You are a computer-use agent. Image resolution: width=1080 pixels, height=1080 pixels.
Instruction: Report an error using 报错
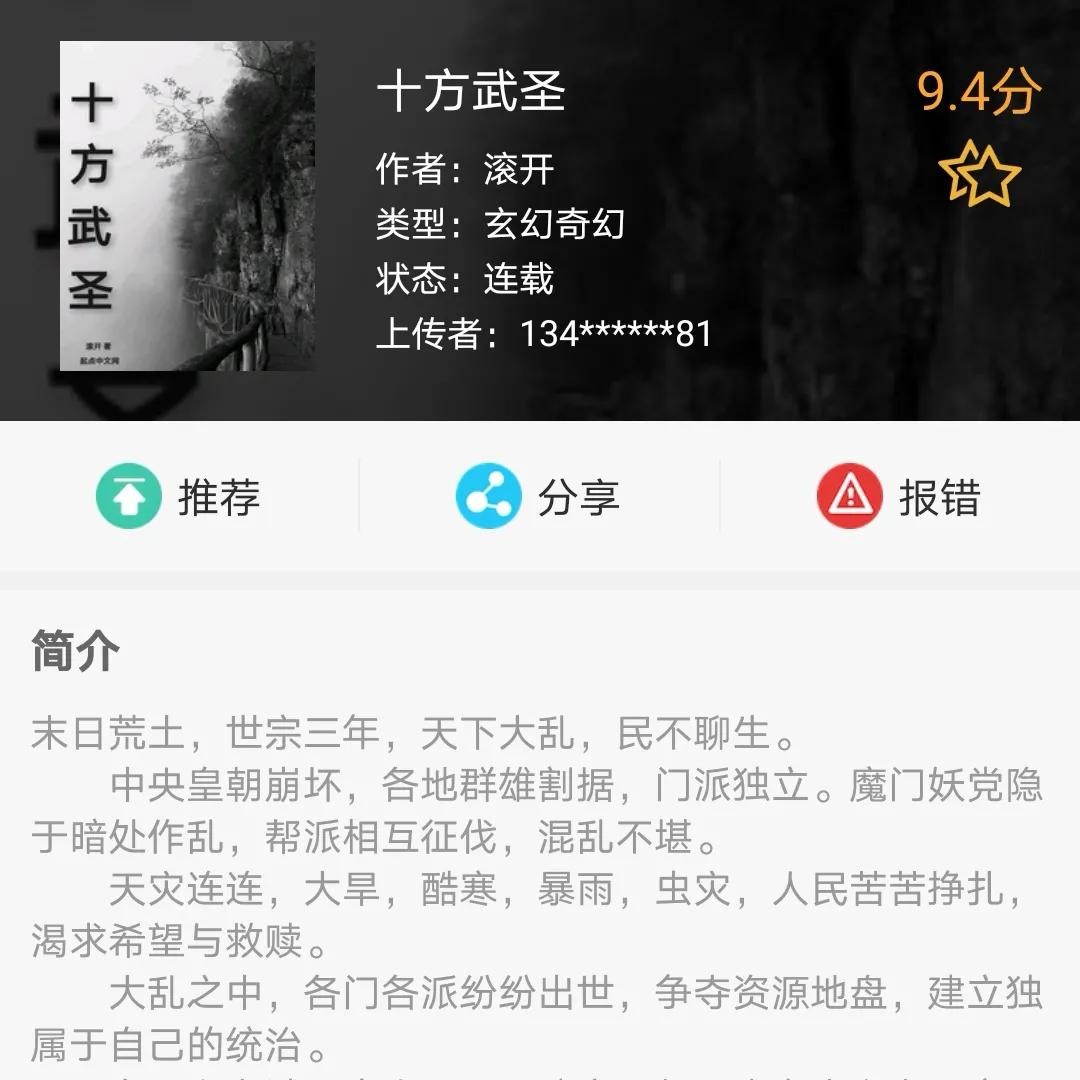898,496
